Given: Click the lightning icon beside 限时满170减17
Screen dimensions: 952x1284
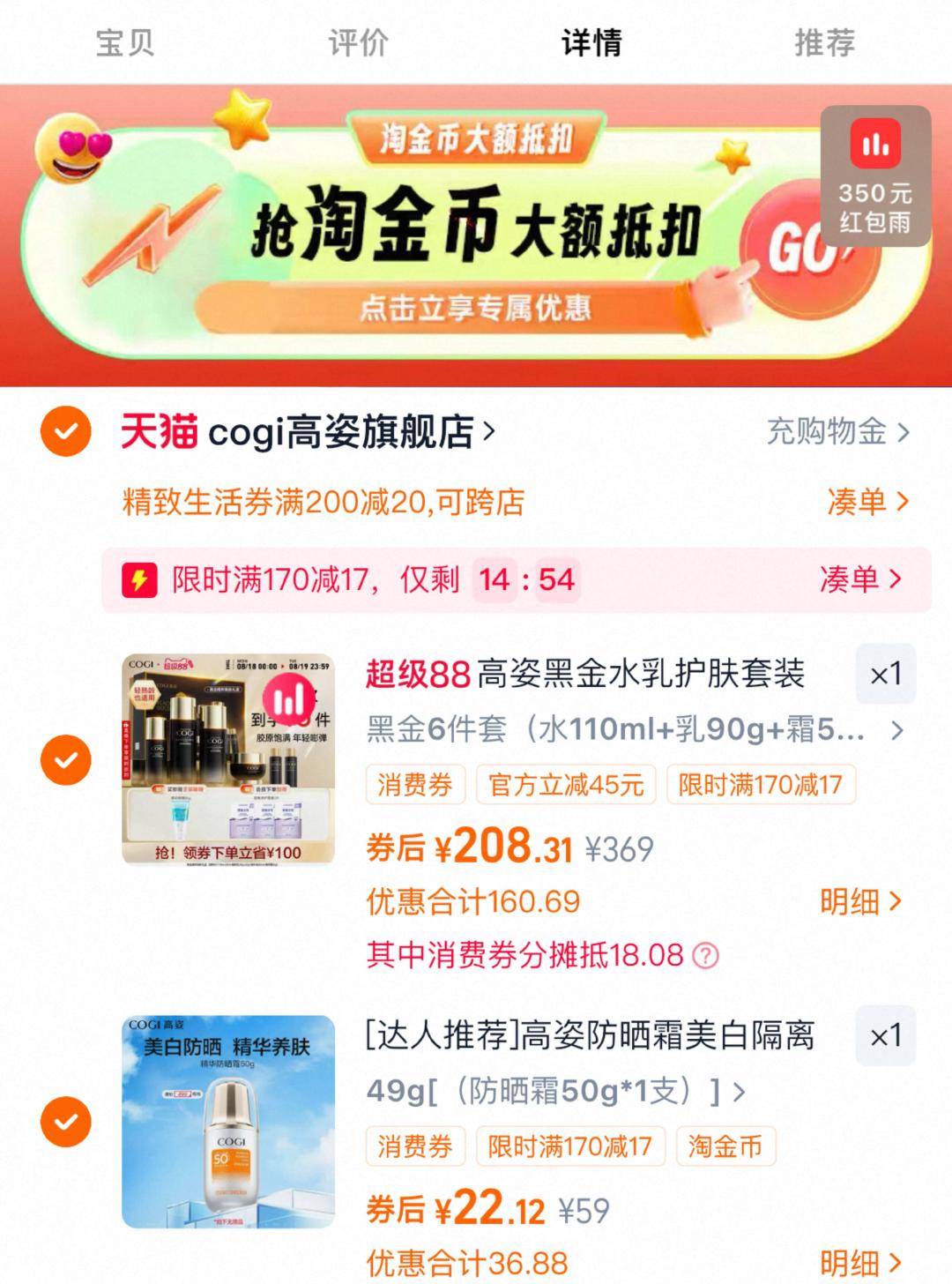Looking at the screenshot, I should coord(138,580).
